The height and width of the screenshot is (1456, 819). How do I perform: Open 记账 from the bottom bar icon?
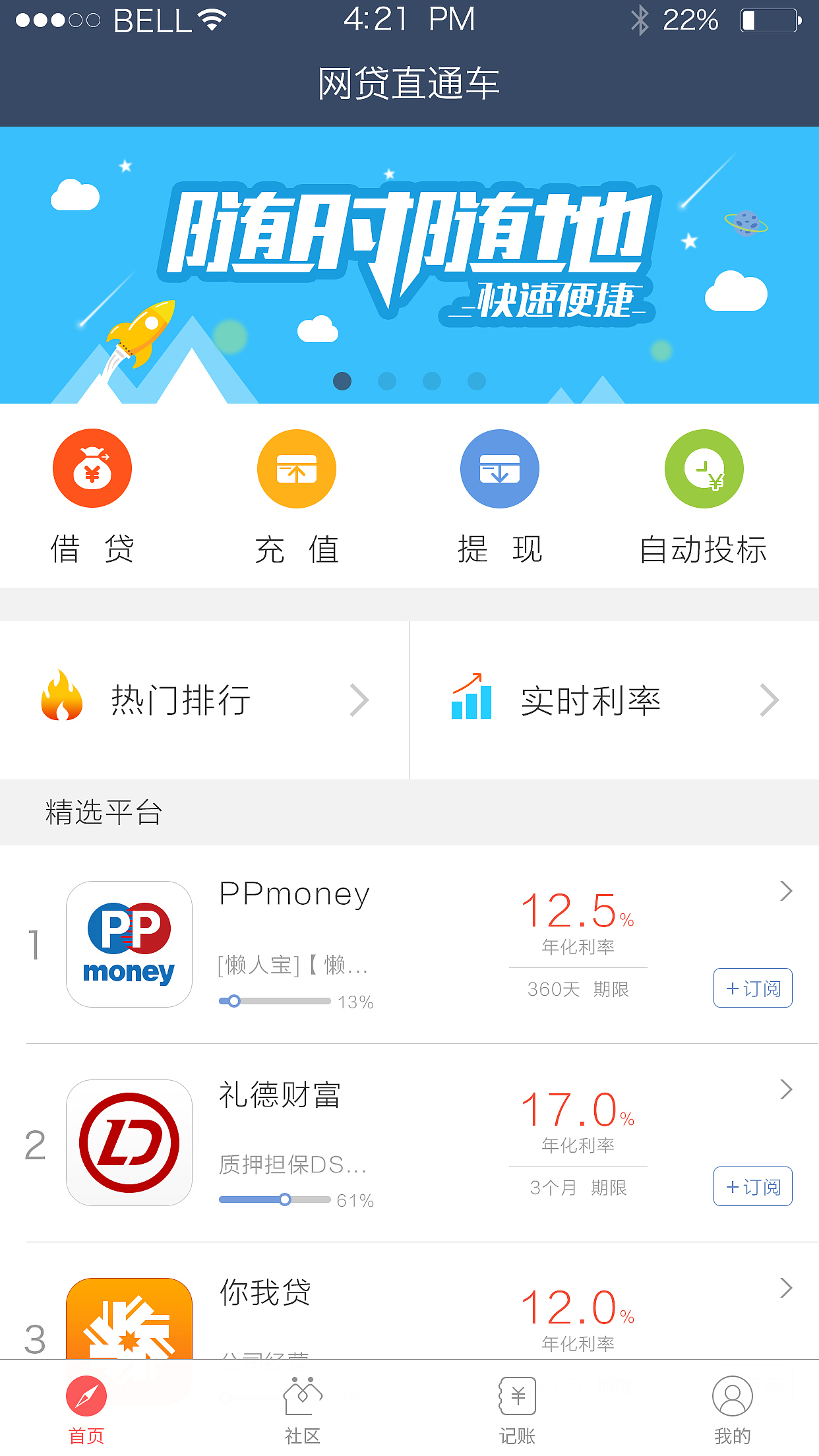coord(516,1396)
